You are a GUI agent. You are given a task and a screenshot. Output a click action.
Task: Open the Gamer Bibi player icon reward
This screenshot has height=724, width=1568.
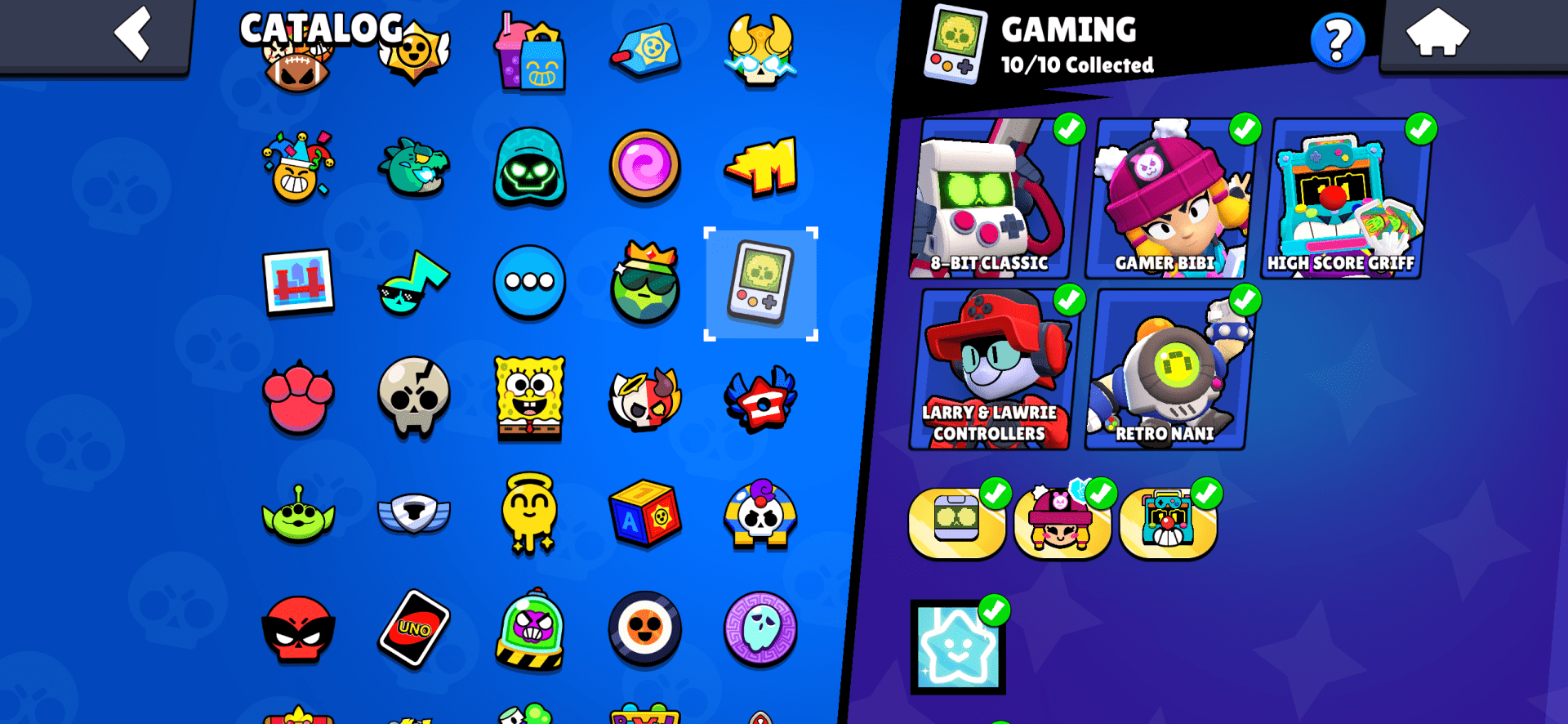point(1061,525)
